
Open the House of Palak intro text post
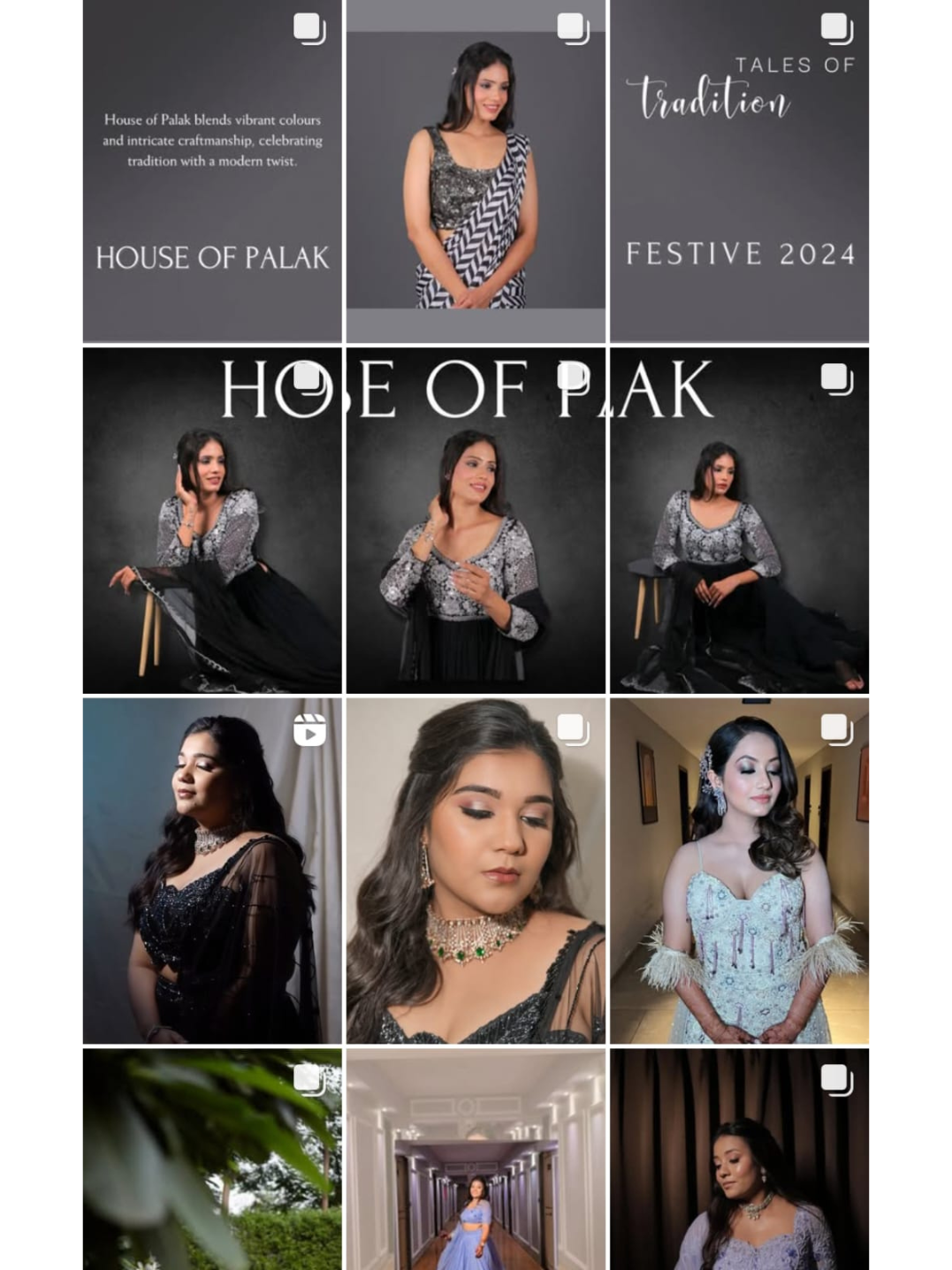coord(212,171)
